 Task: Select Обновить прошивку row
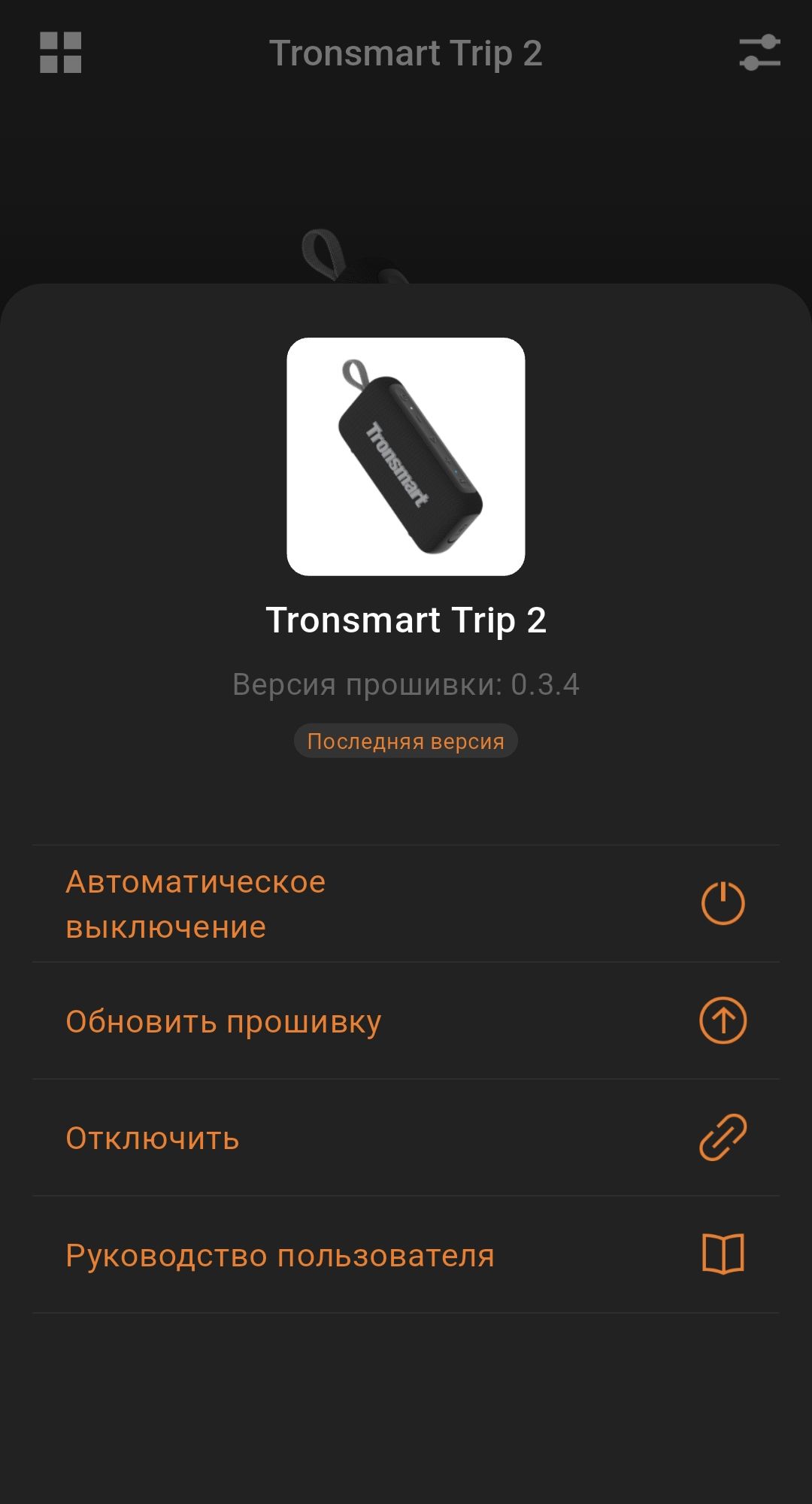click(x=406, y=1021)
